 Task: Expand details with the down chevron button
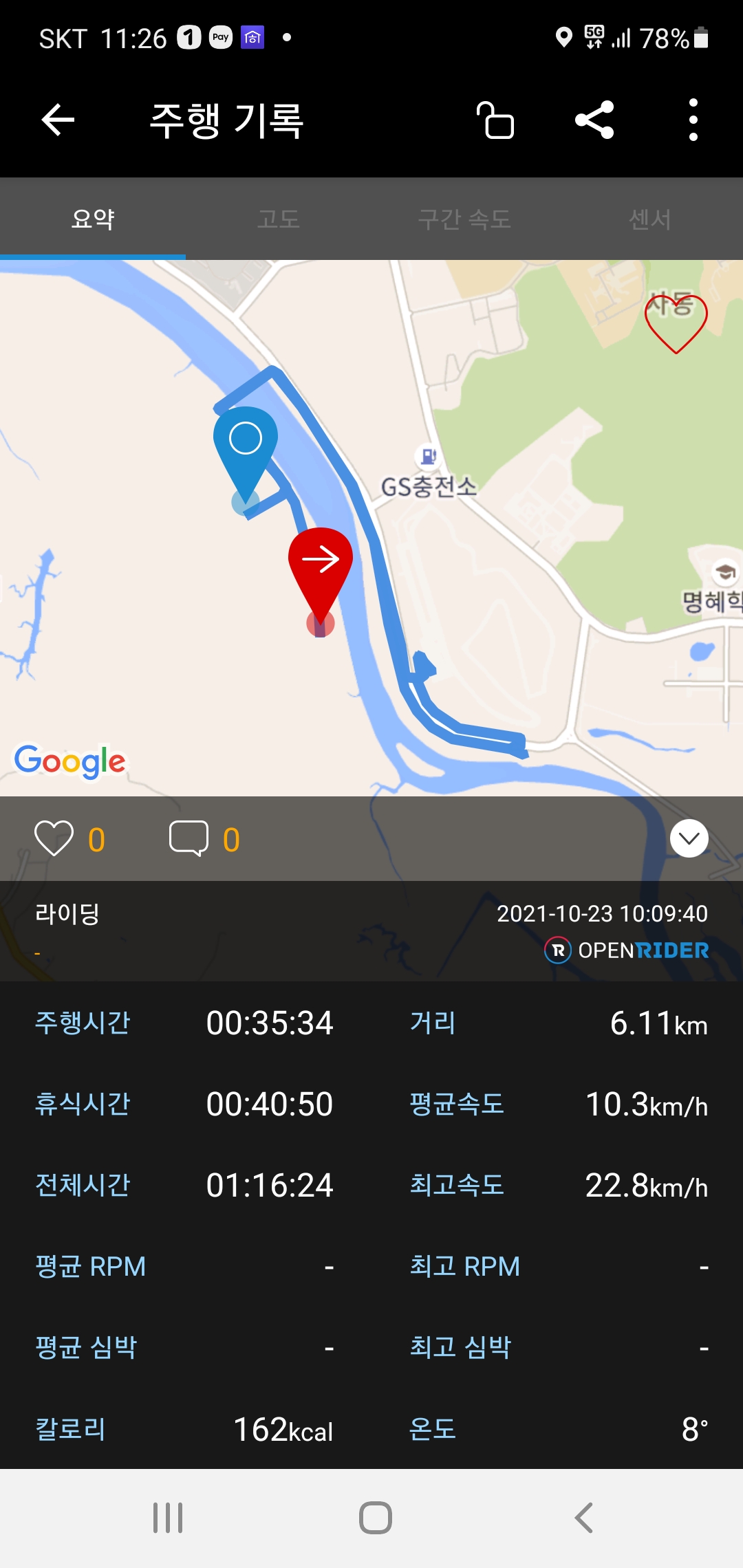click(x=689, y=838)
